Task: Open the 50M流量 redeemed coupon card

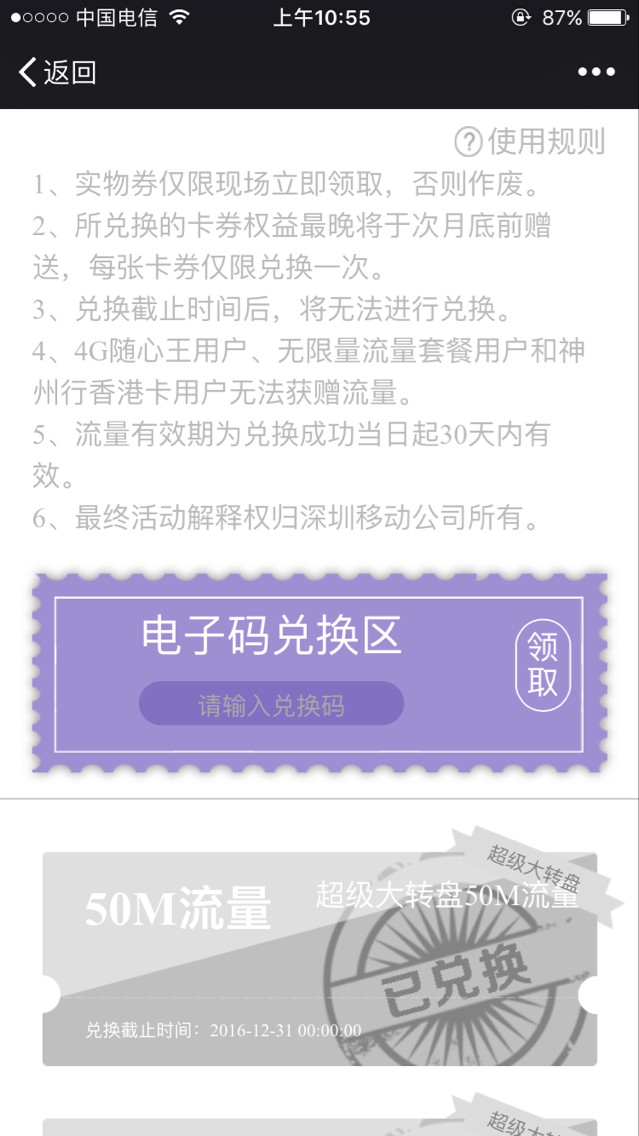Action: tap(319, 958)
